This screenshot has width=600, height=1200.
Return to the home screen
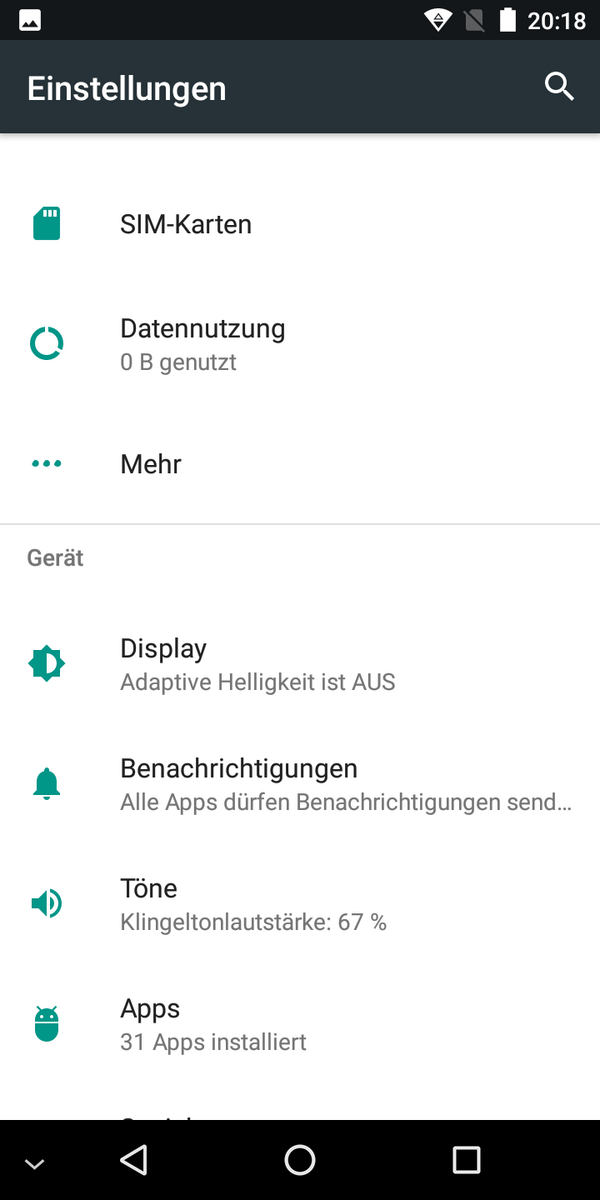pos(300,1160)
